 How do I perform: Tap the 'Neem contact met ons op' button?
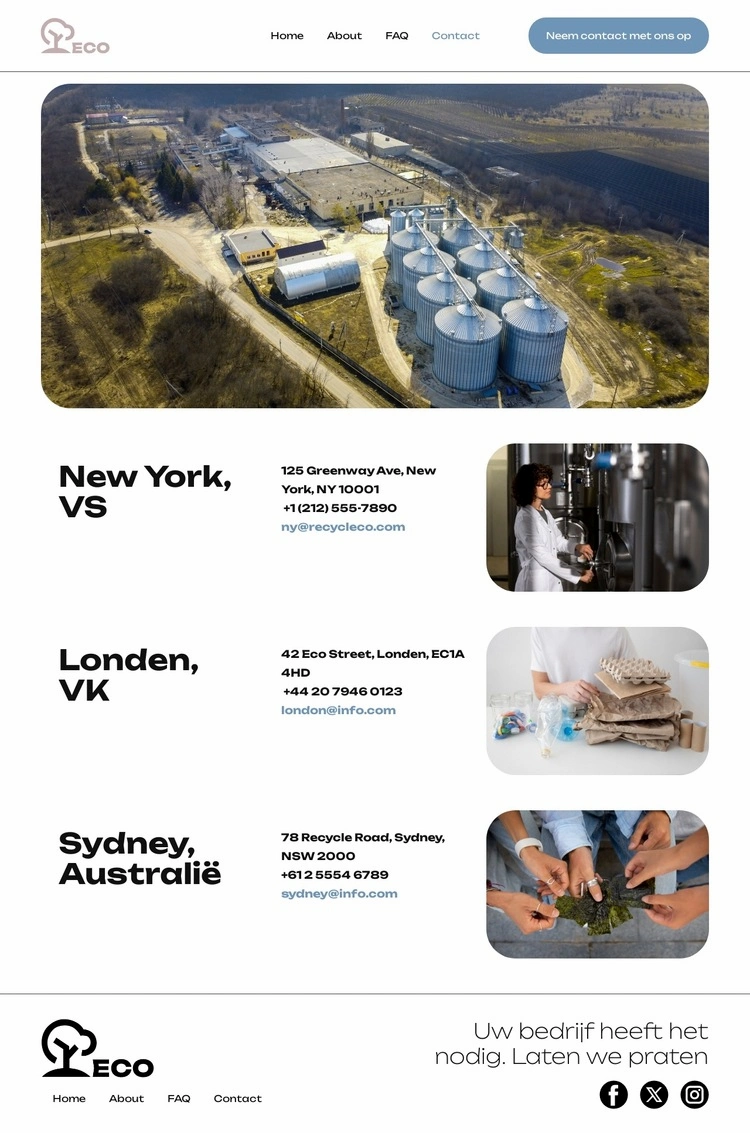click(x=618, y=36)
